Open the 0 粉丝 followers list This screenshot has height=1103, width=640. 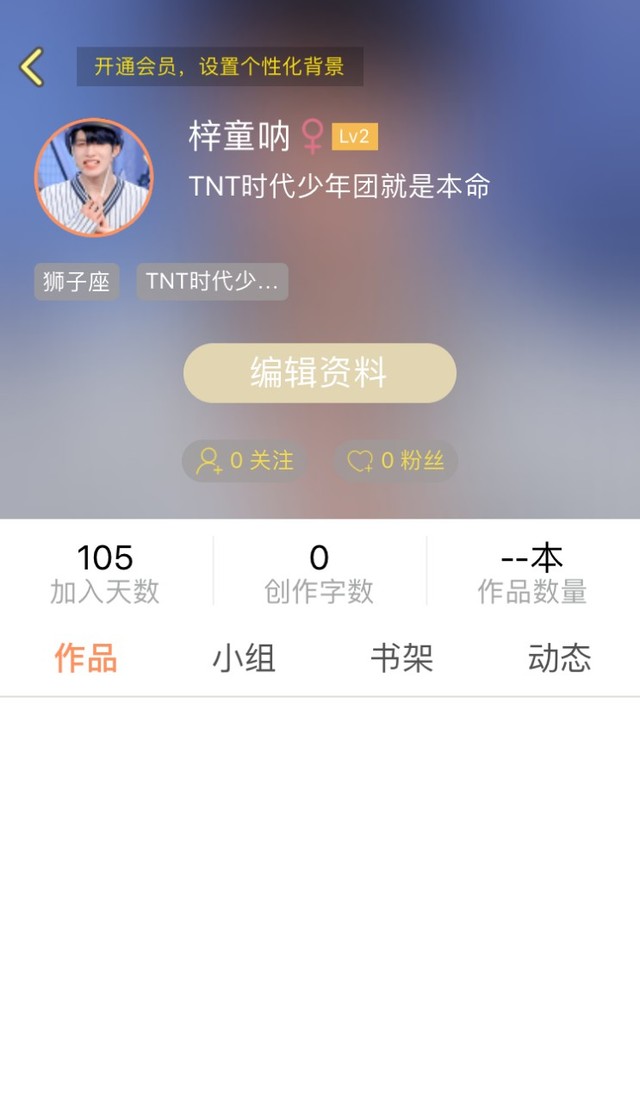click(396, 461)
